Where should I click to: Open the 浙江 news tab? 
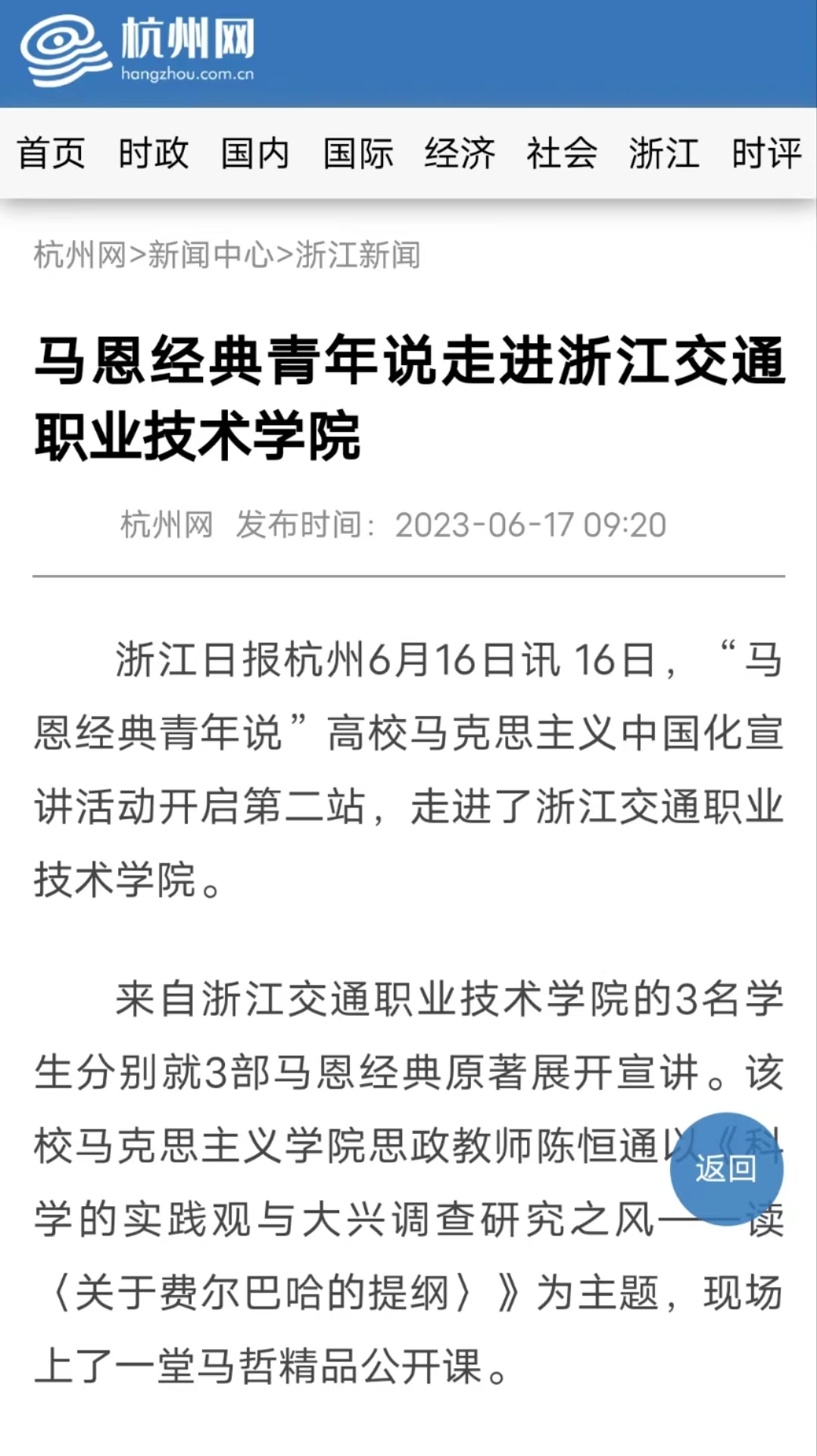[x=664, y=153]
